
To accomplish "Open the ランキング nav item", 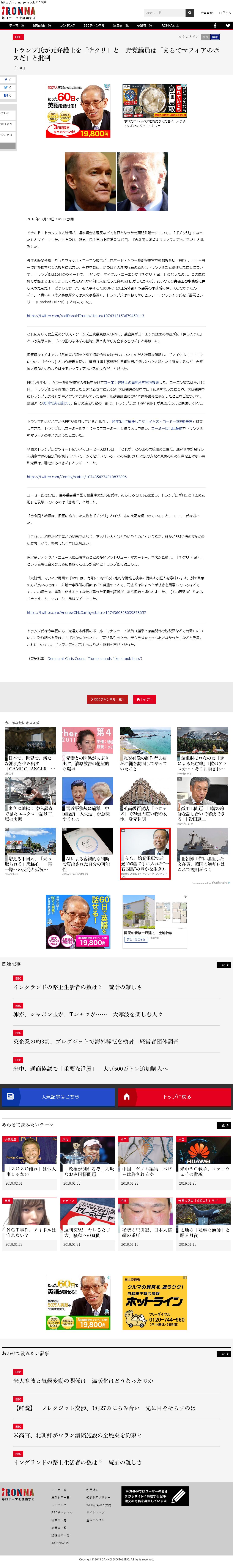I will (67, 25).
